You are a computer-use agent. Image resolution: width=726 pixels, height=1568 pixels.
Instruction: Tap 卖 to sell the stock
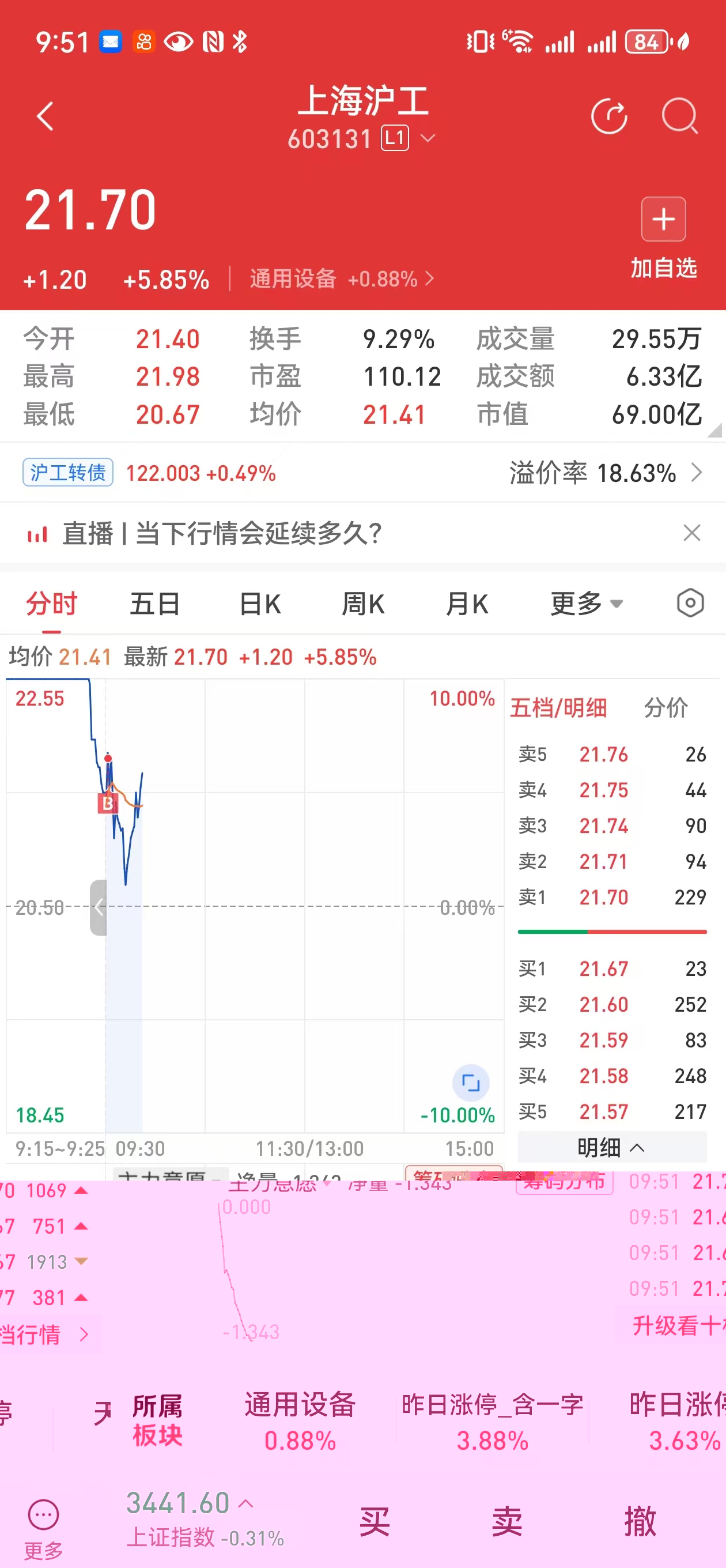pos(506,1521)
